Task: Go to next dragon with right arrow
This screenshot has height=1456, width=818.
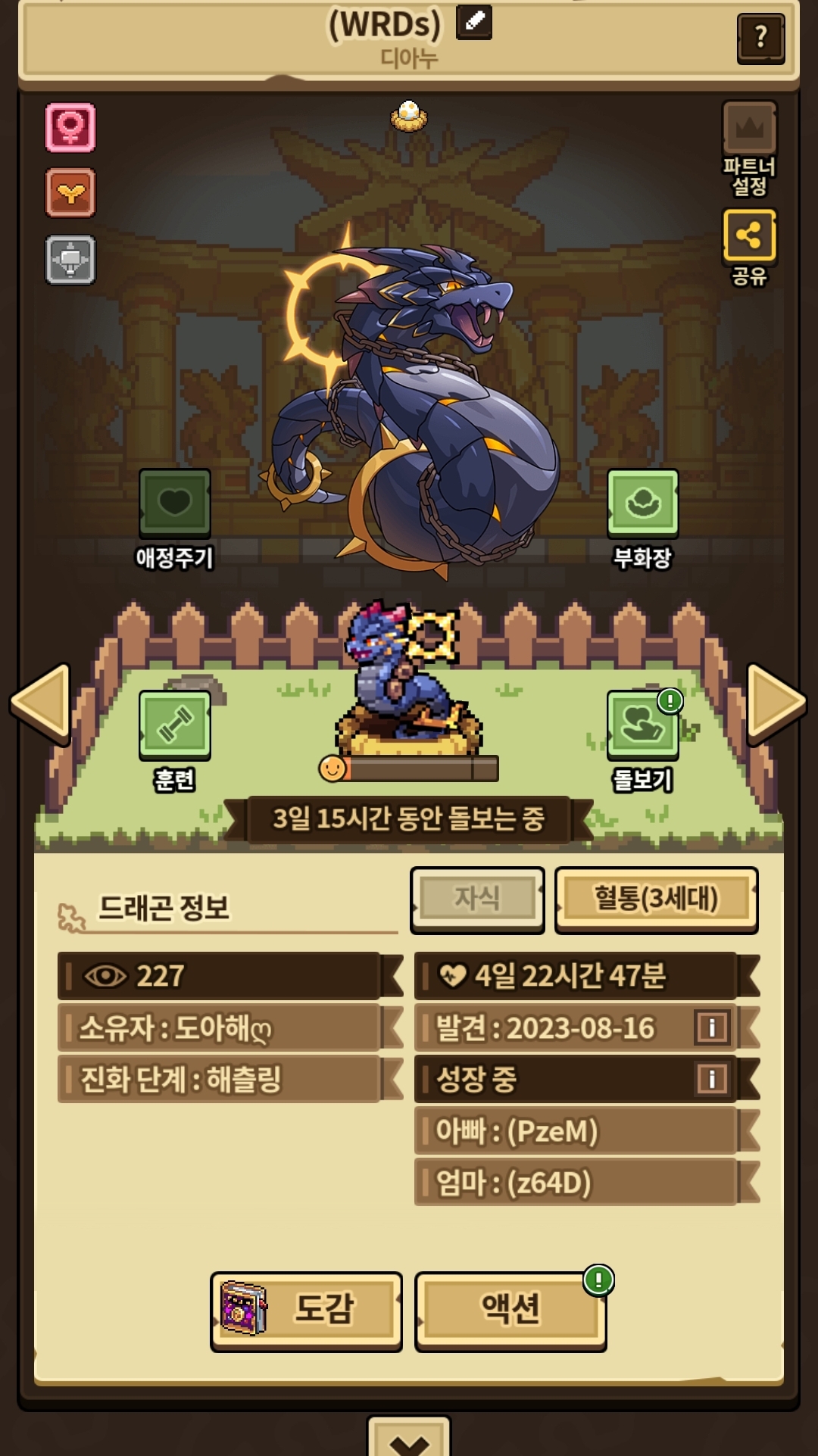Action: 775,704
